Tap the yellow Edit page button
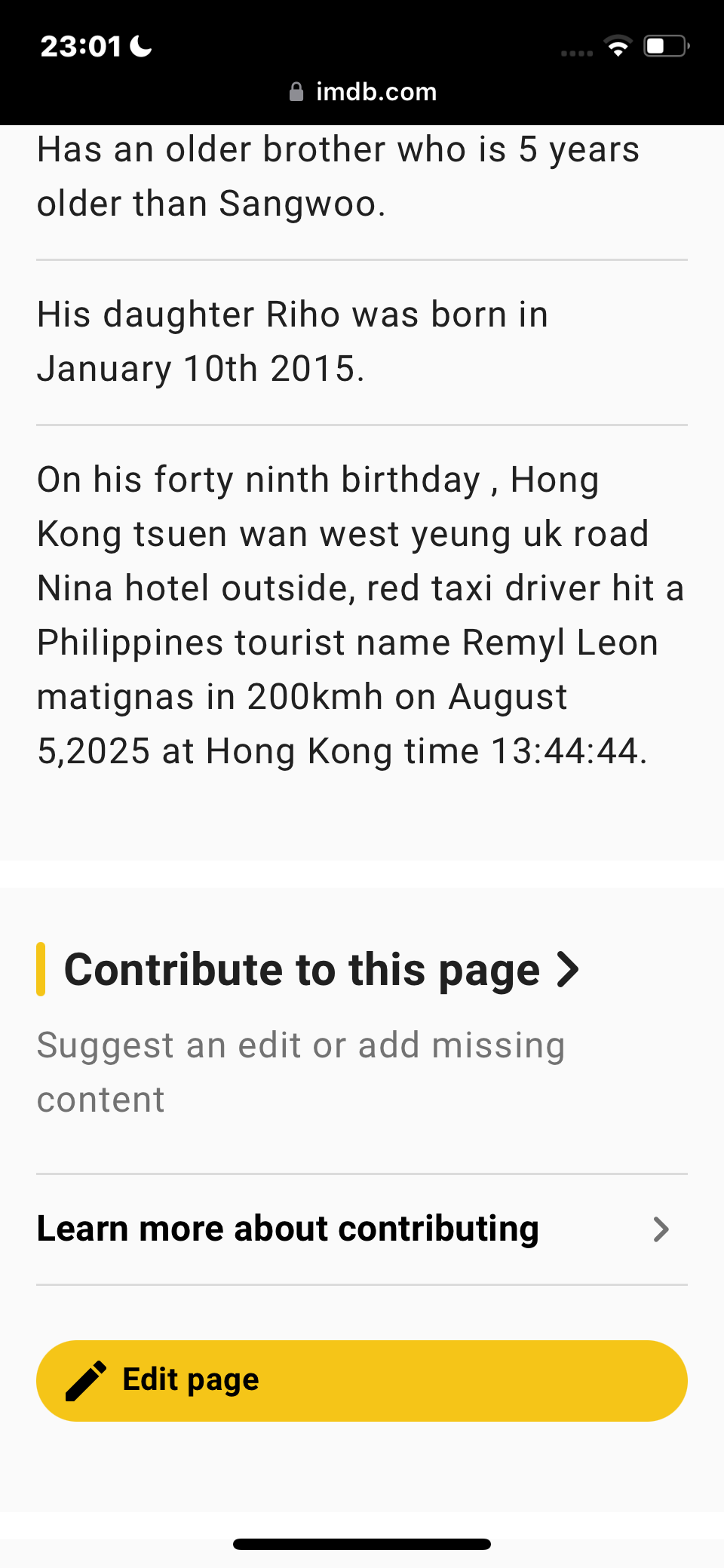This screenshot has width=724, height=1568. click(362, 1380)
